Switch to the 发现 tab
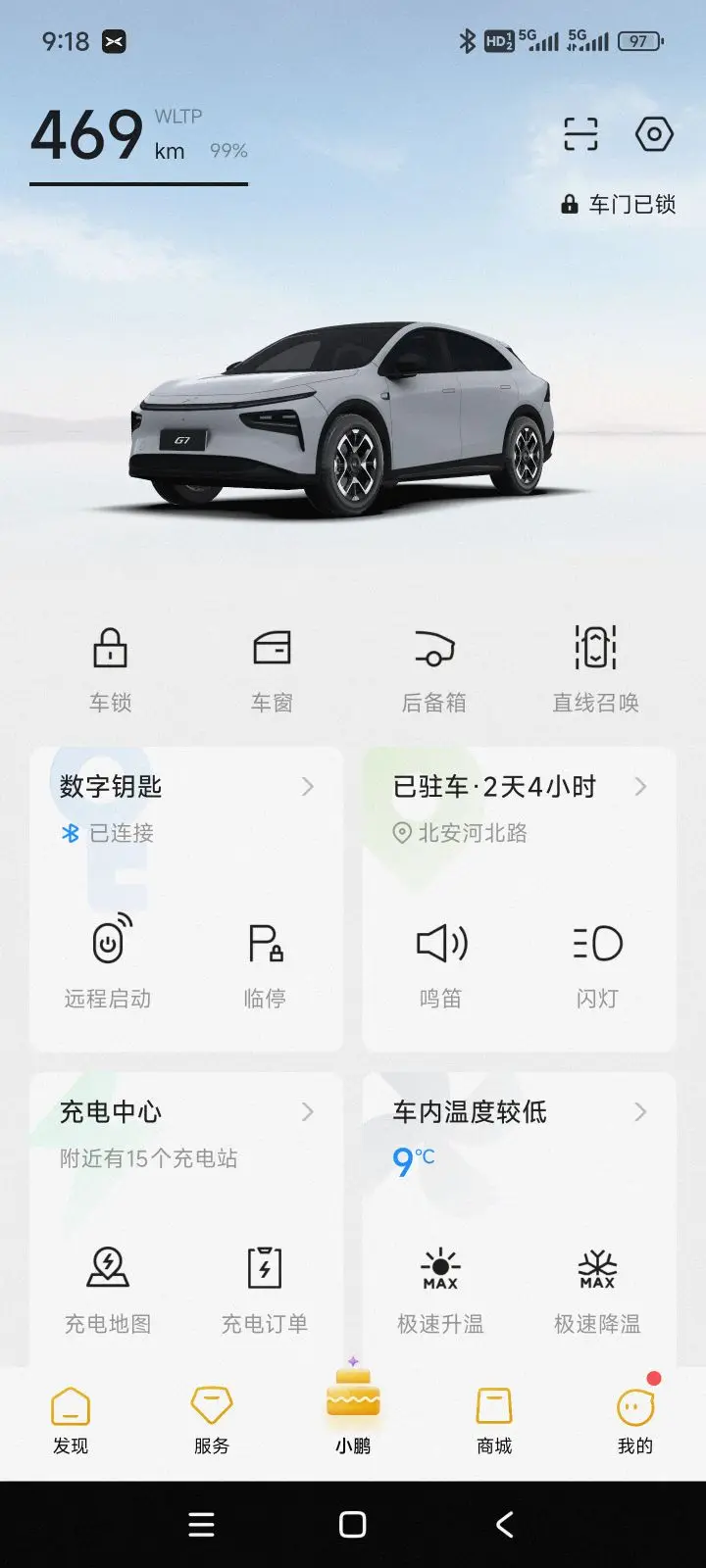The width and height of the screenshot is (706, 1568). [71, 1421]
